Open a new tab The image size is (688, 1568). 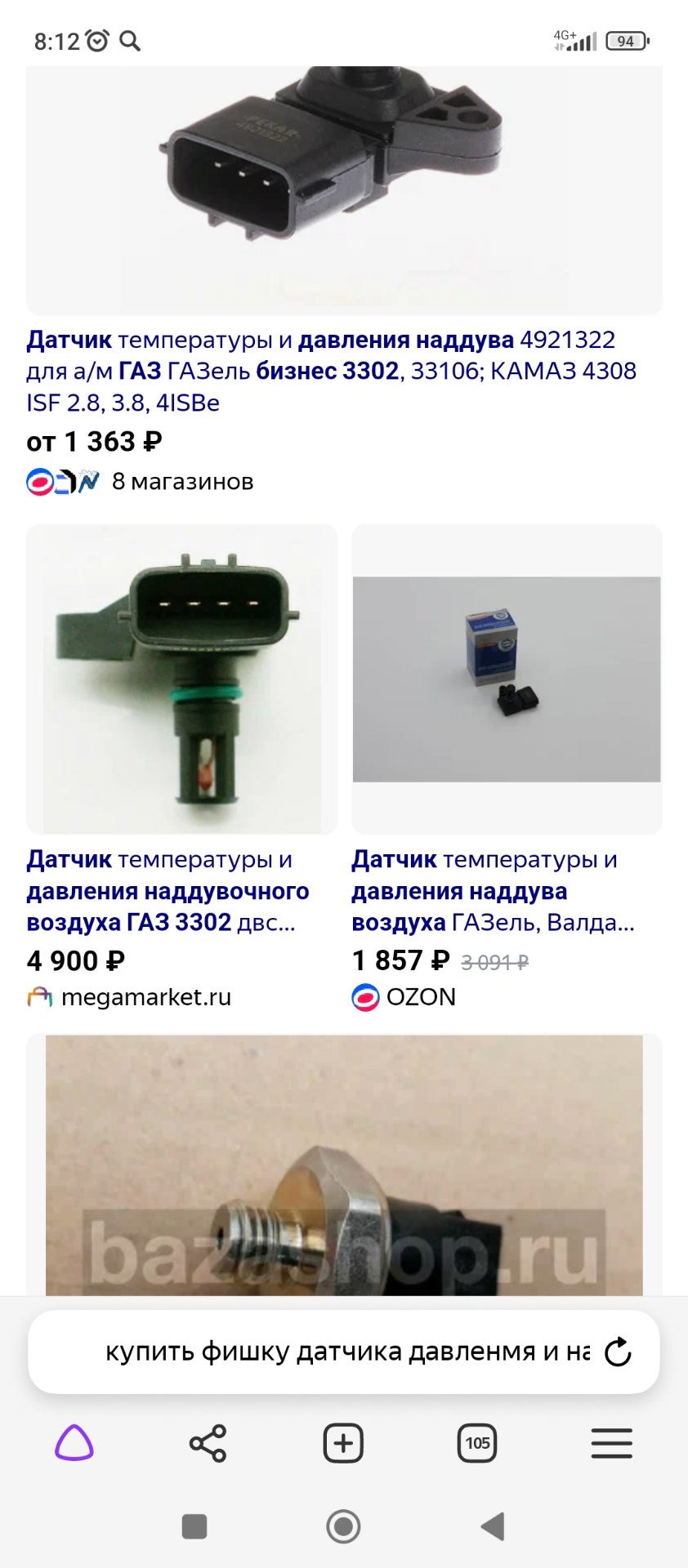(x=343, y=1443)
